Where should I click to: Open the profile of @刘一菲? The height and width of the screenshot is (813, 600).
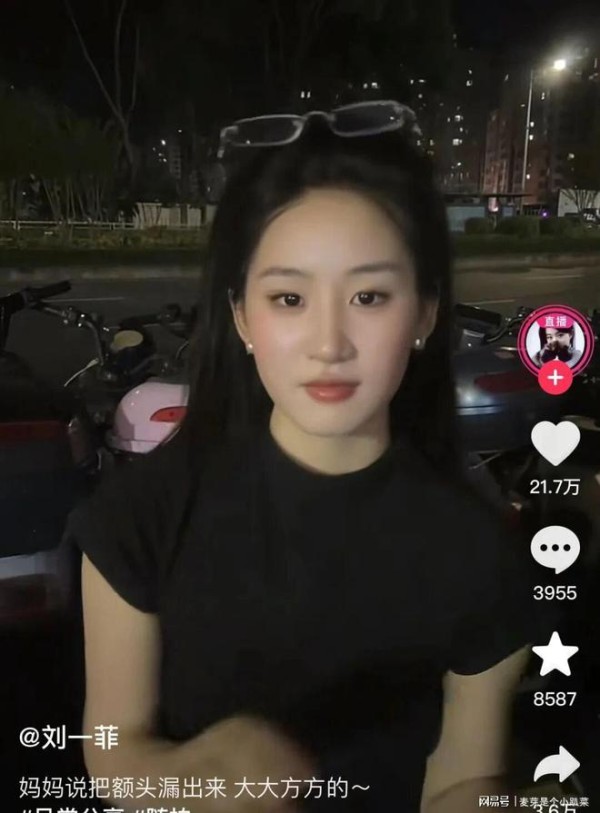pyautogui.click(x=69, y=739)
